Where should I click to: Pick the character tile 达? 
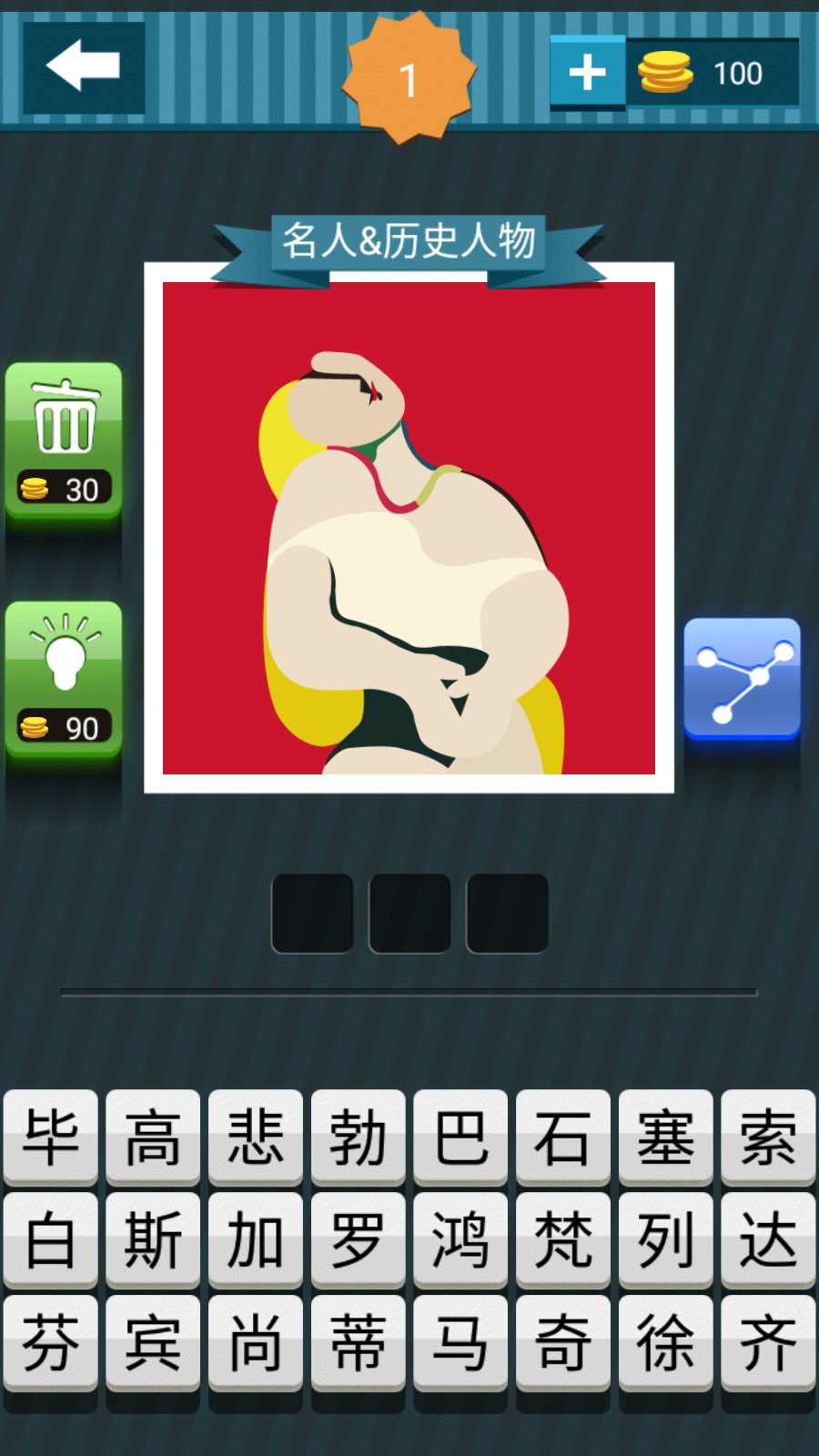pyautogui.click(x=768, y=1240)
